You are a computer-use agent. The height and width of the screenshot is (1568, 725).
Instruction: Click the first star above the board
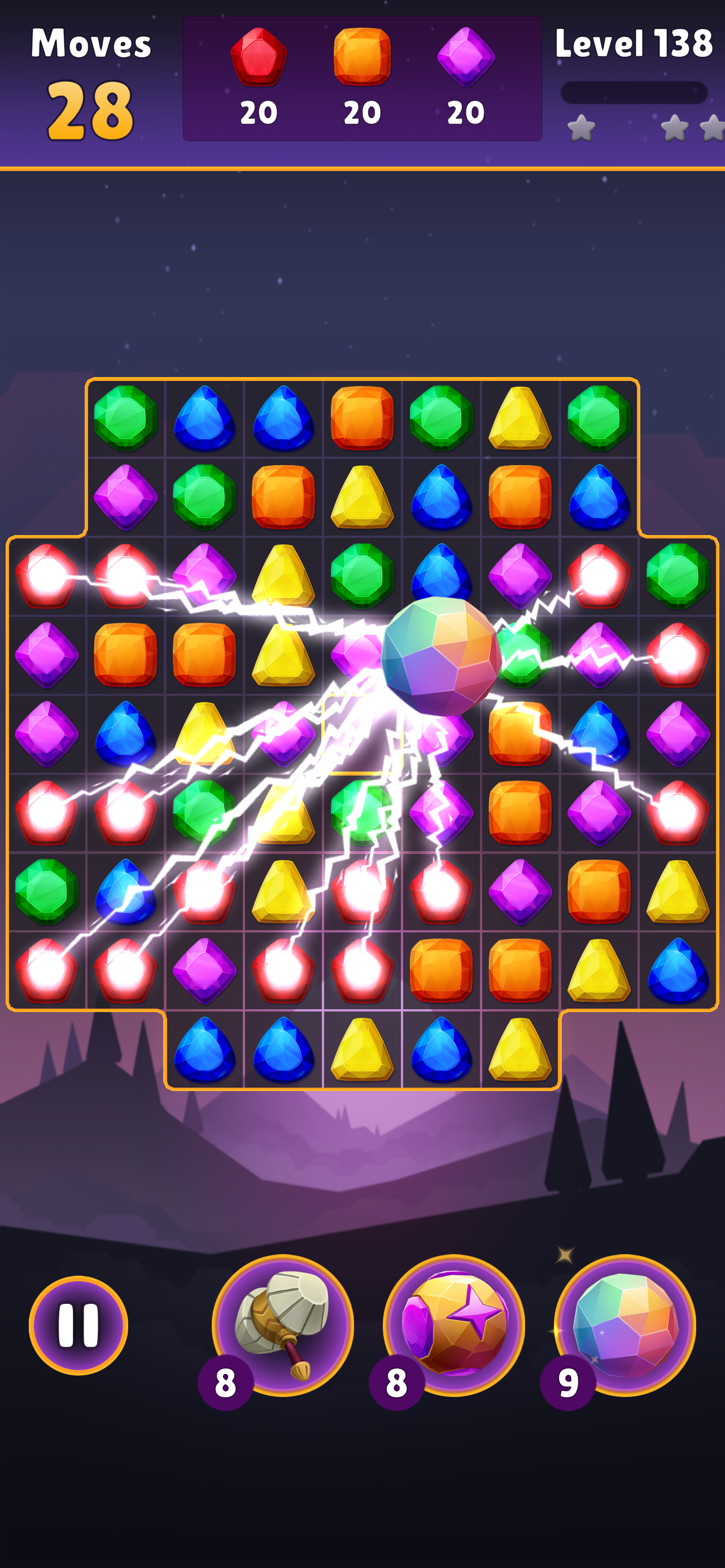pyautogui.click(x=583, y=126)
